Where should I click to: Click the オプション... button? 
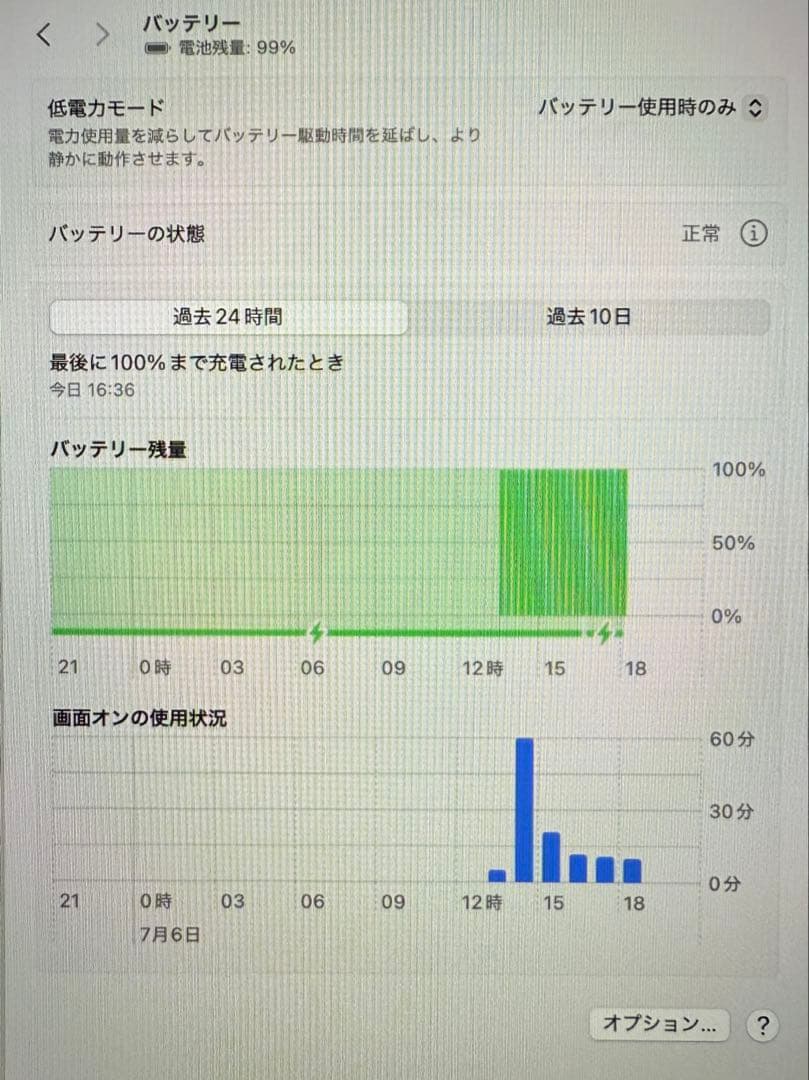[659, 1025]
